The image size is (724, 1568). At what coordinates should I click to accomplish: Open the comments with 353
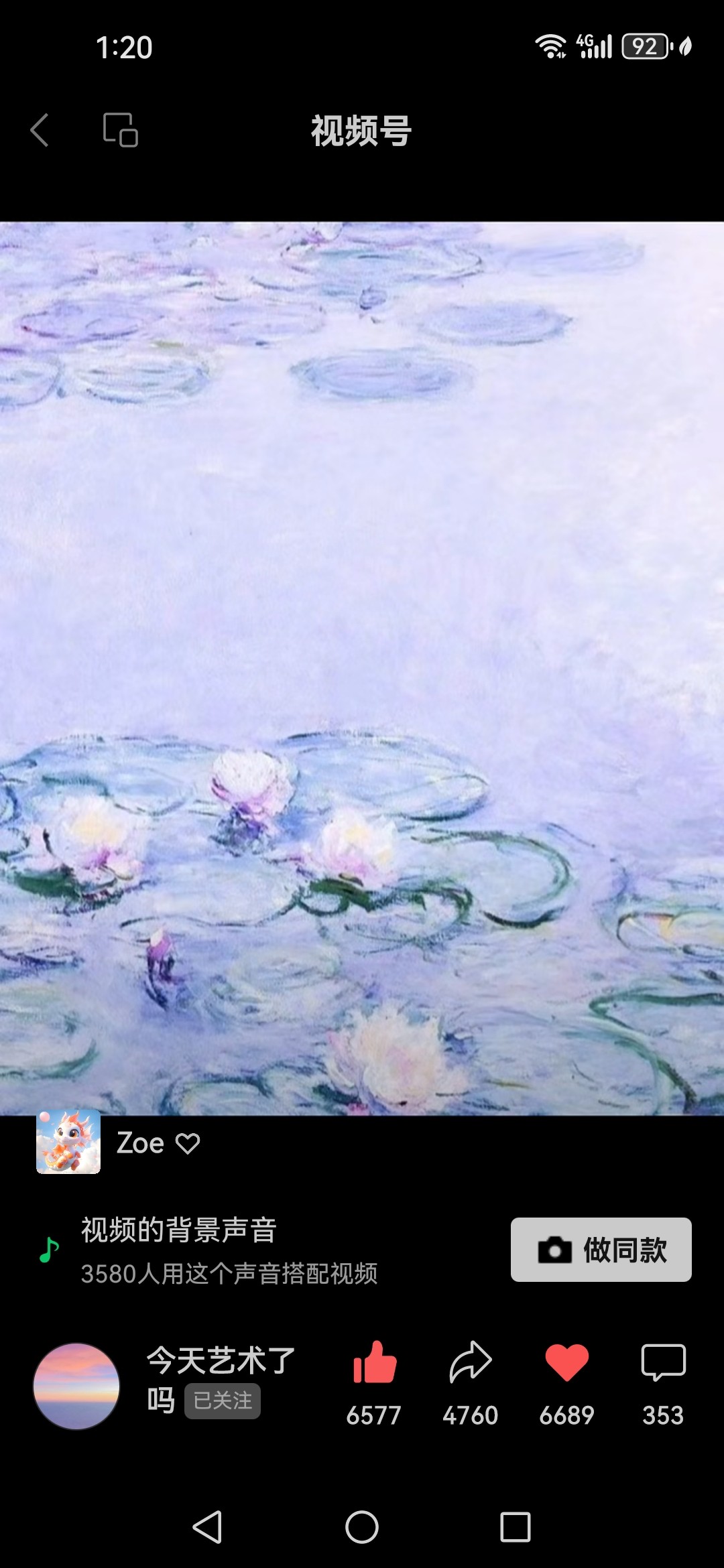(663, 1363)
